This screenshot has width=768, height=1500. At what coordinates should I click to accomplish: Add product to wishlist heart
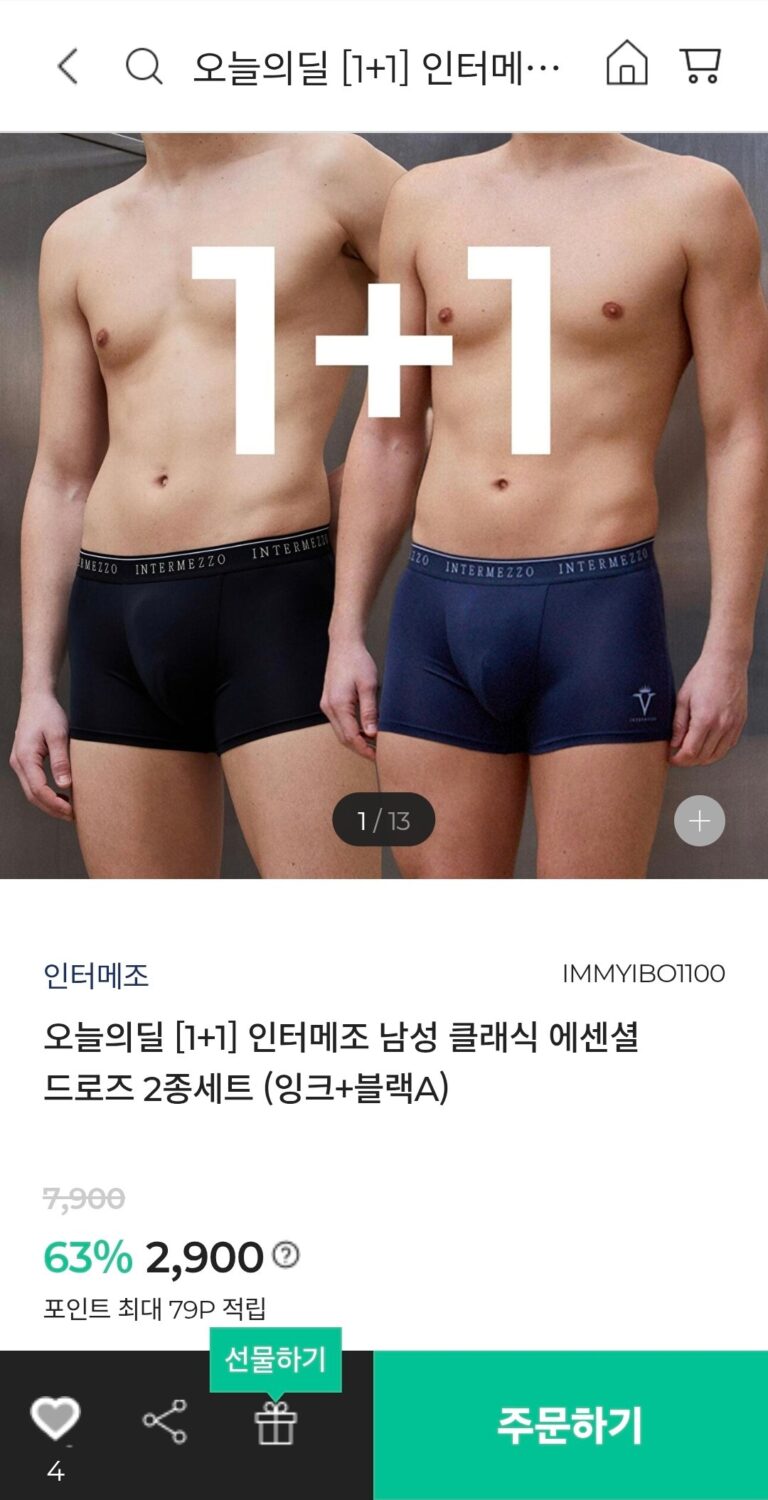[55, 1420]
